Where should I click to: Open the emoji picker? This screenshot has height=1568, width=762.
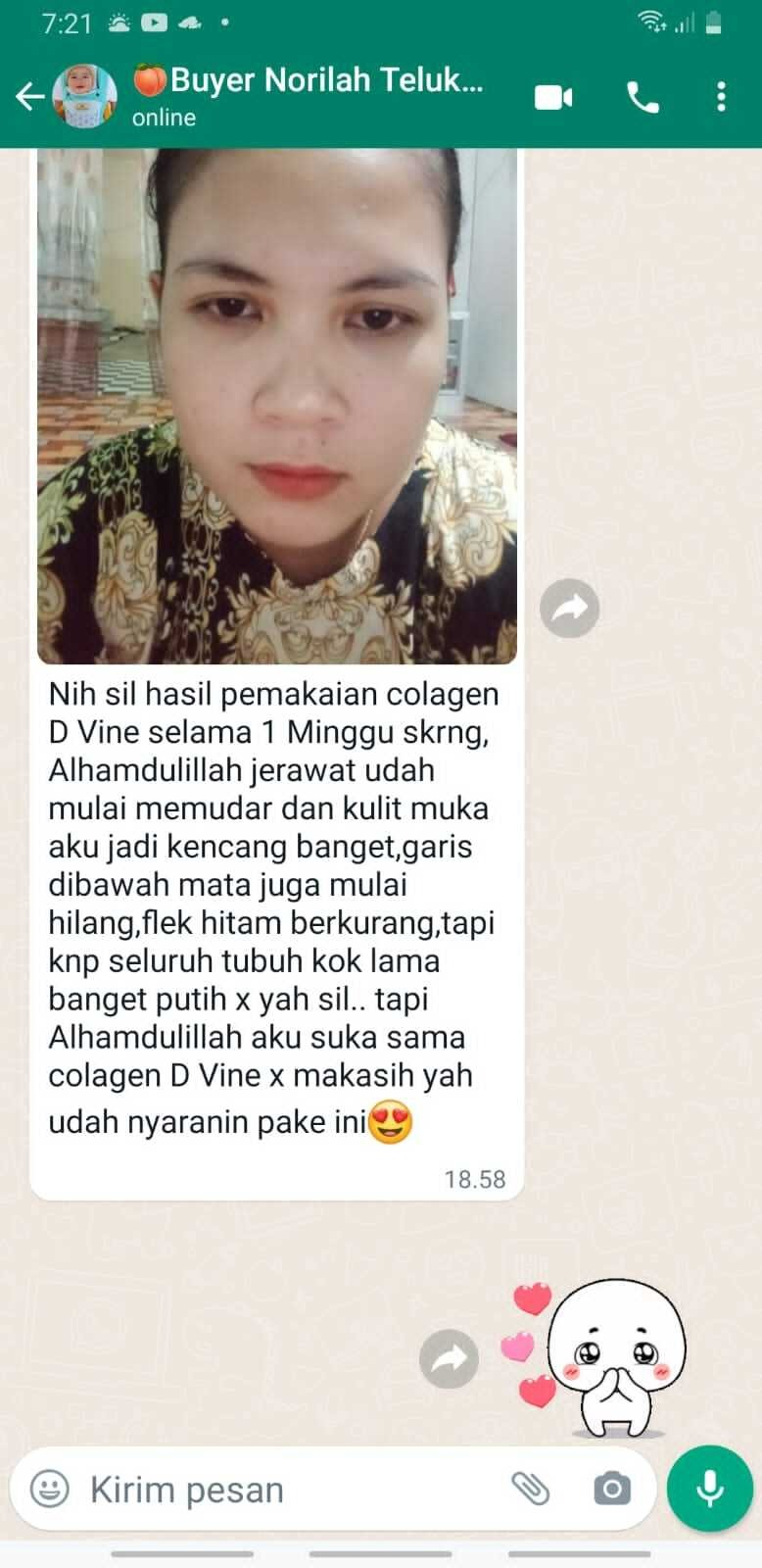50,1489
